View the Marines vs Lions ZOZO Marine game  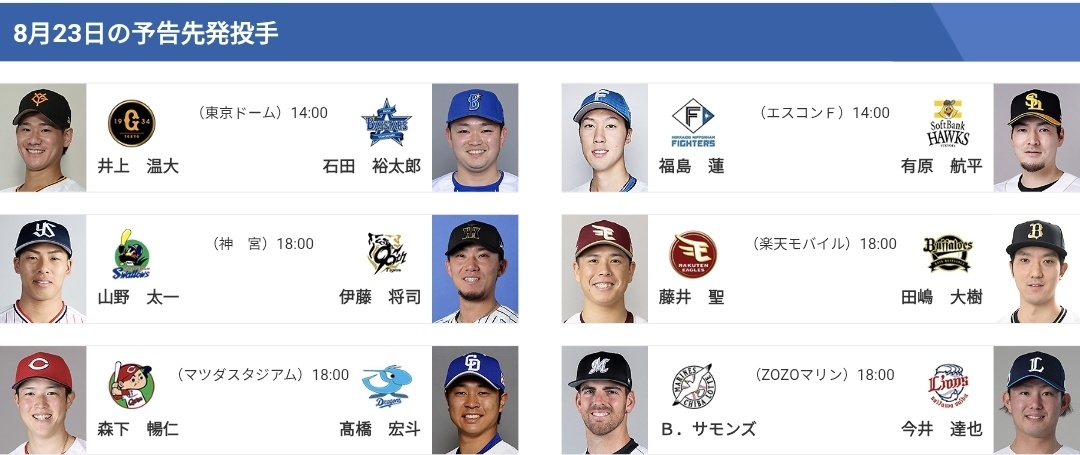(x=820, y=400)
